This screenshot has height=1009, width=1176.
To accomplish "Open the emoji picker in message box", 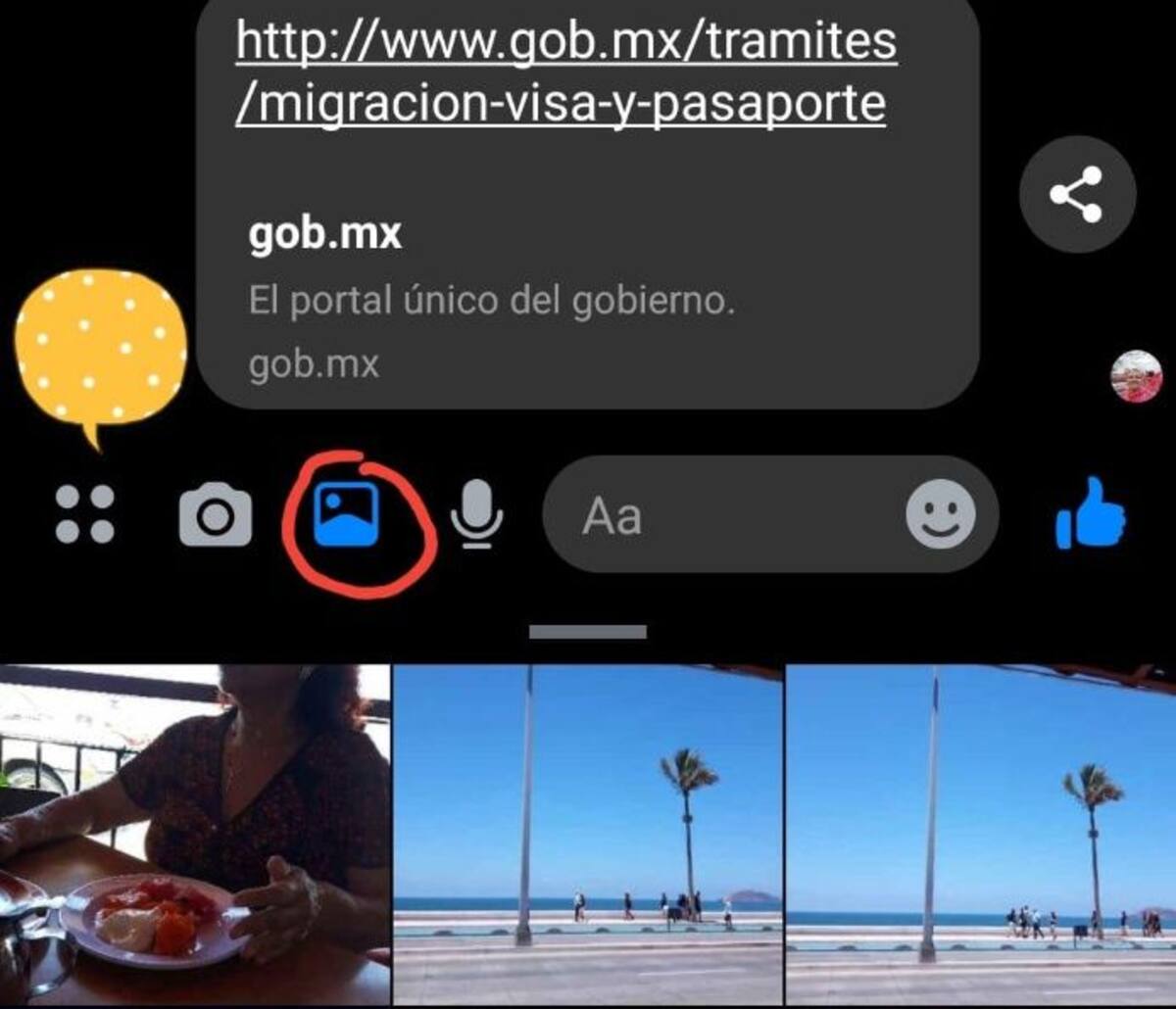I will (x=940, y=514).
